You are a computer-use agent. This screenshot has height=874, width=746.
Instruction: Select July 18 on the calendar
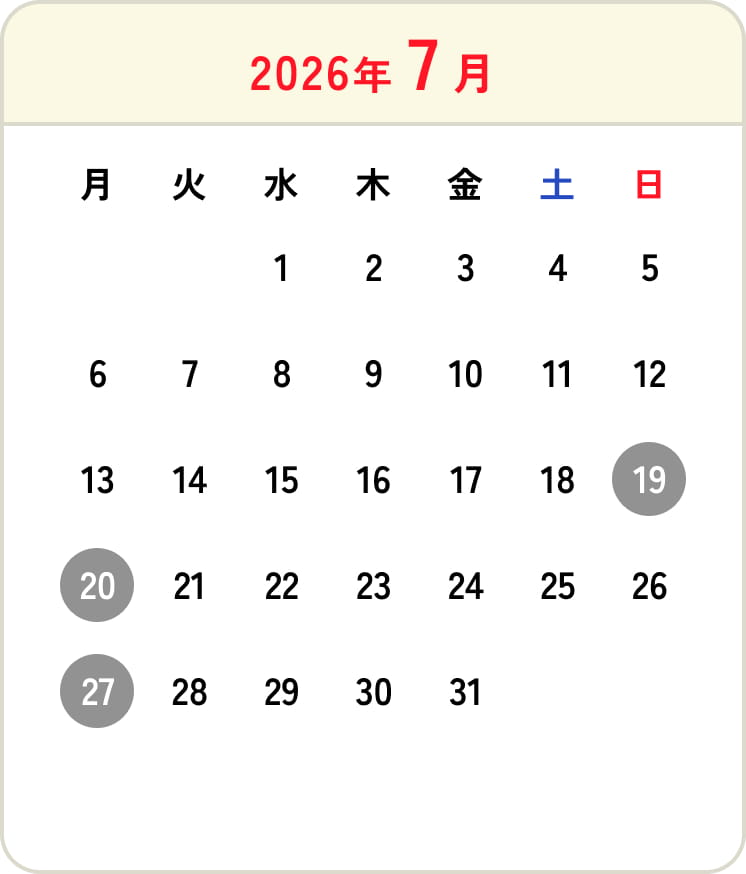point(557,480)
